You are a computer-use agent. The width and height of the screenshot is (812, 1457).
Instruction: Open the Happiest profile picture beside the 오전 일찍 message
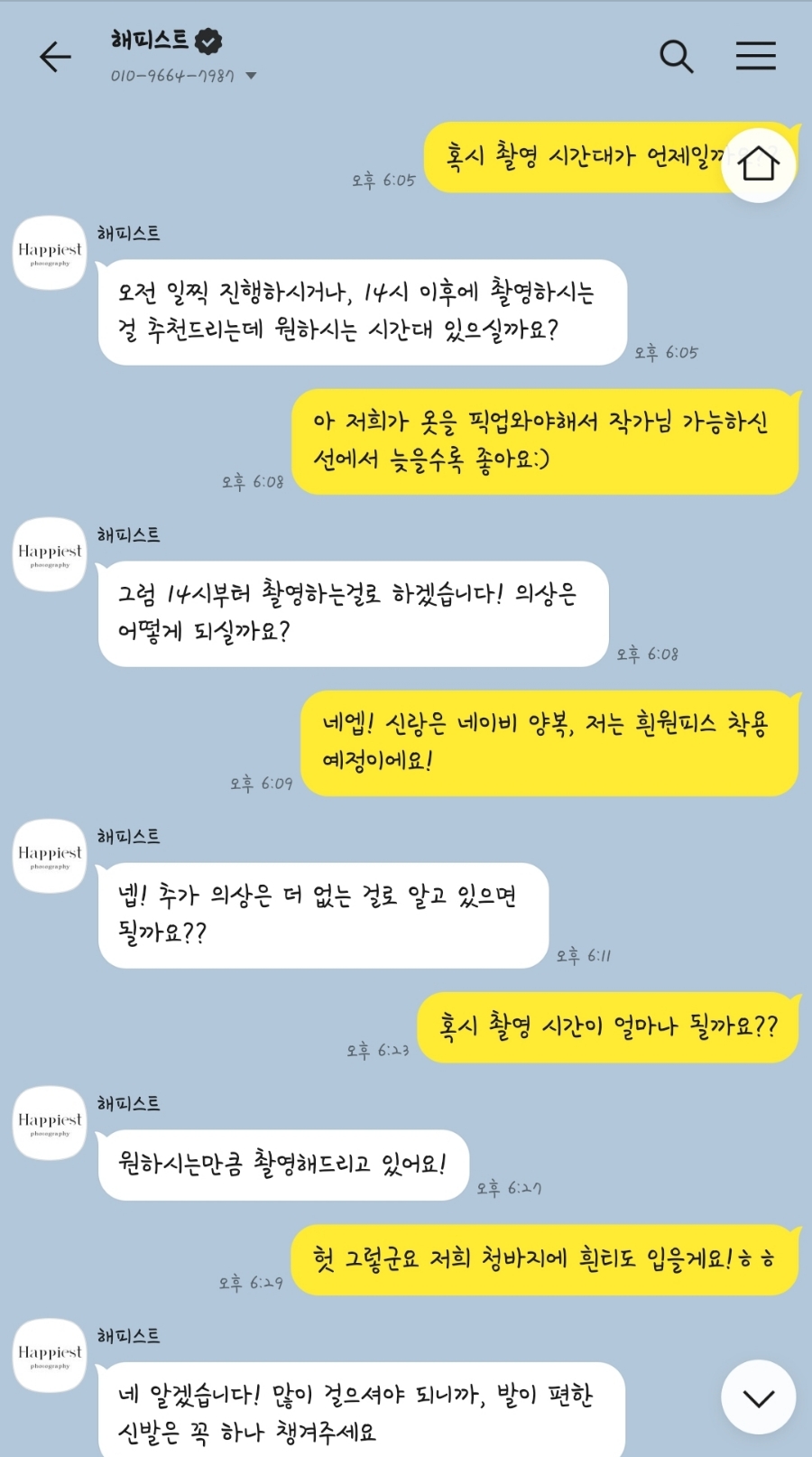click(51, 253)
